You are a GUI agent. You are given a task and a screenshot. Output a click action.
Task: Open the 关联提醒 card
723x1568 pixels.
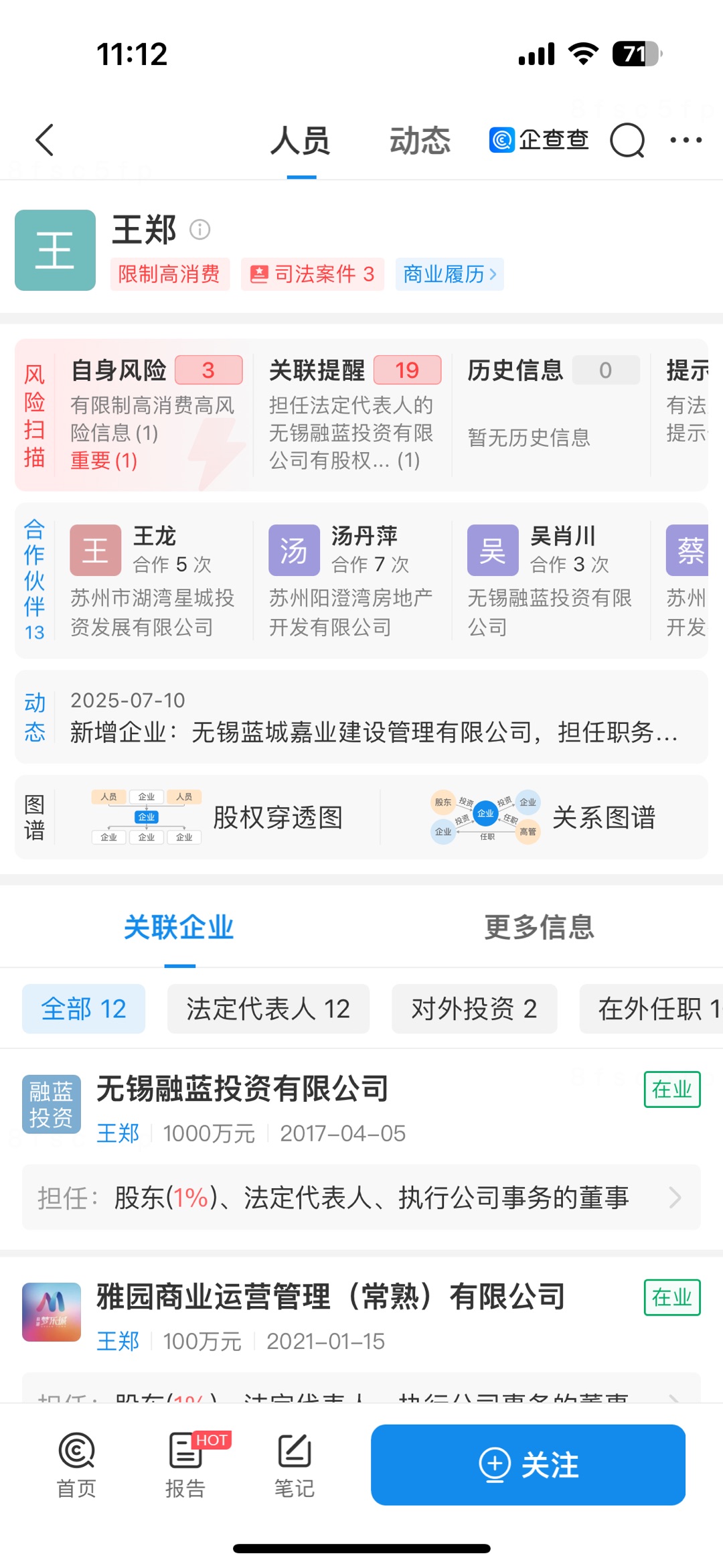352,415
